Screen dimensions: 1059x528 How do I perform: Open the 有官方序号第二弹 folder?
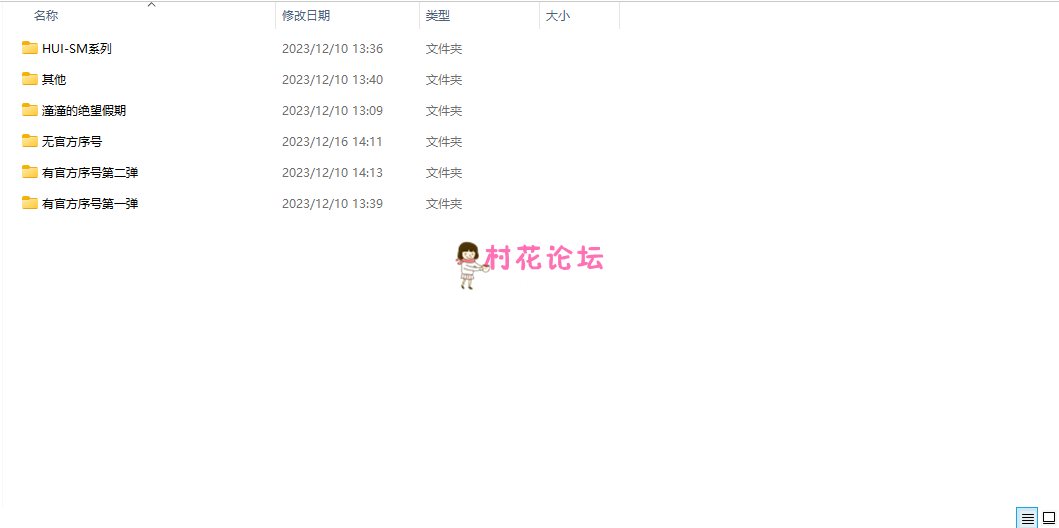89,172
